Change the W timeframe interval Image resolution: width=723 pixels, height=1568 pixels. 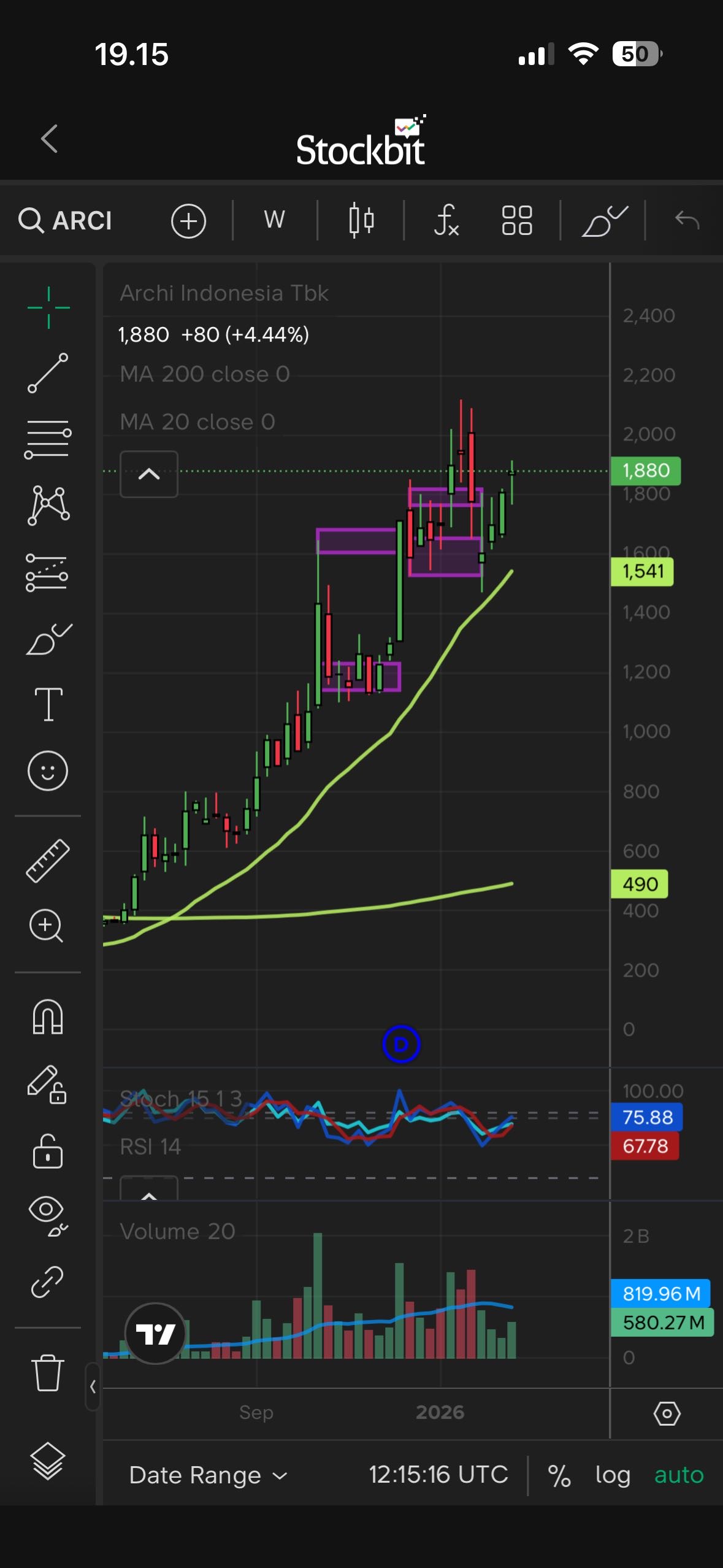coord(274,220)
